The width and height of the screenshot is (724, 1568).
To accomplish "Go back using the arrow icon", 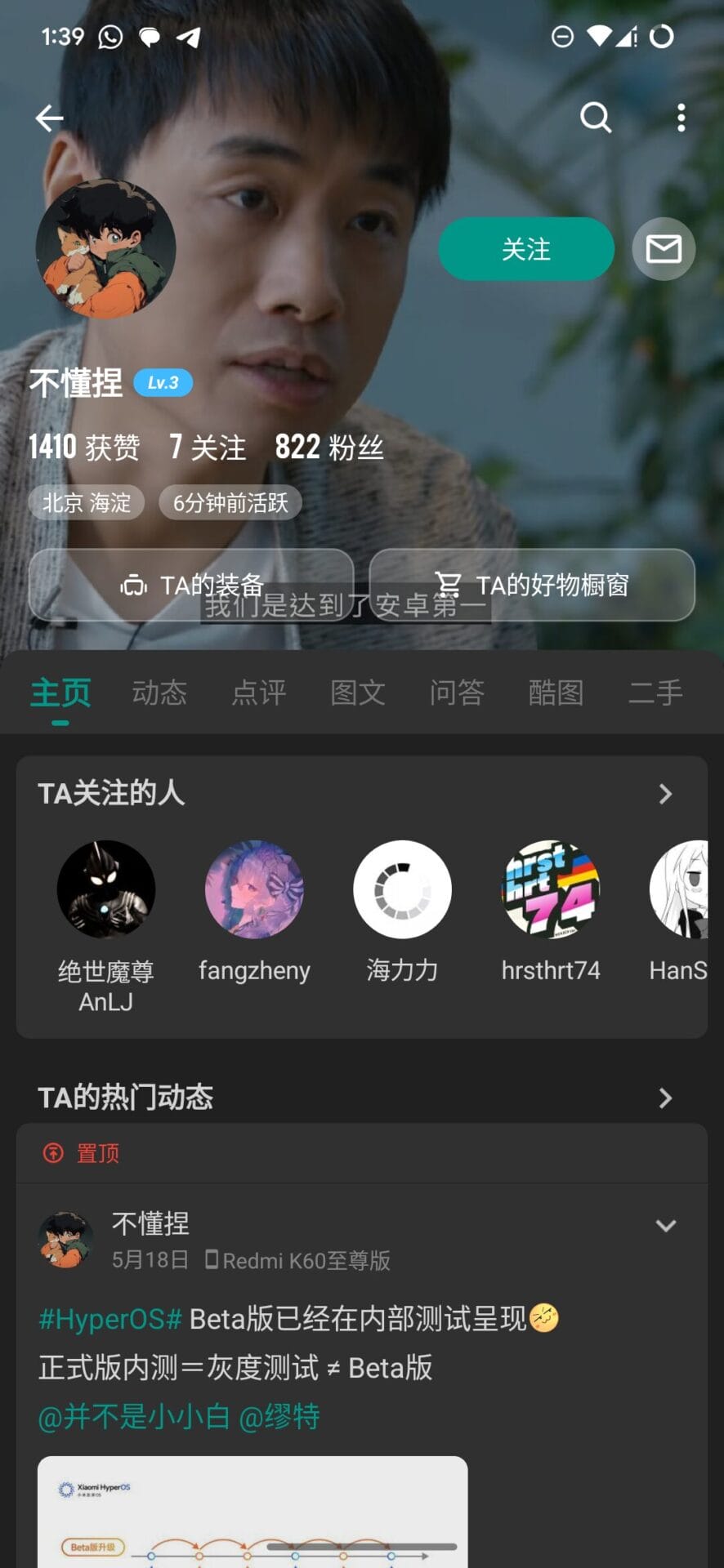I will pyautogui.click(x=50, y=118).
